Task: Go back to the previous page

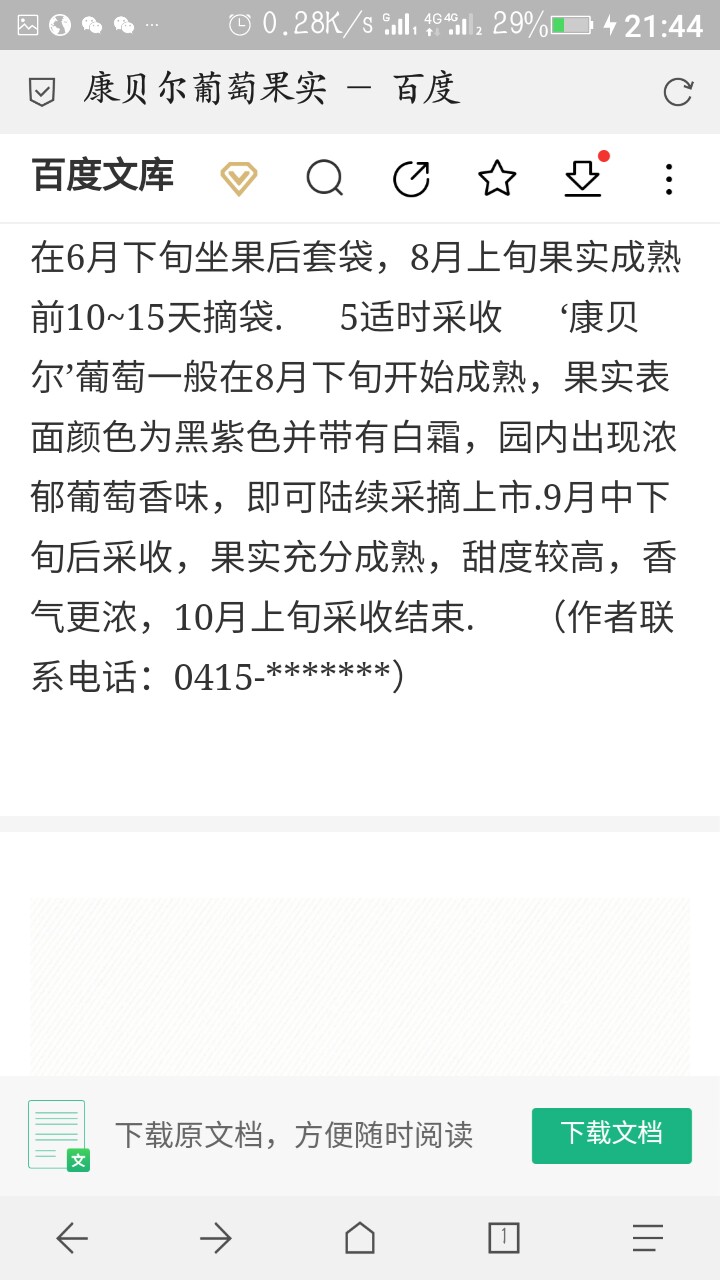Action: 72,1239
